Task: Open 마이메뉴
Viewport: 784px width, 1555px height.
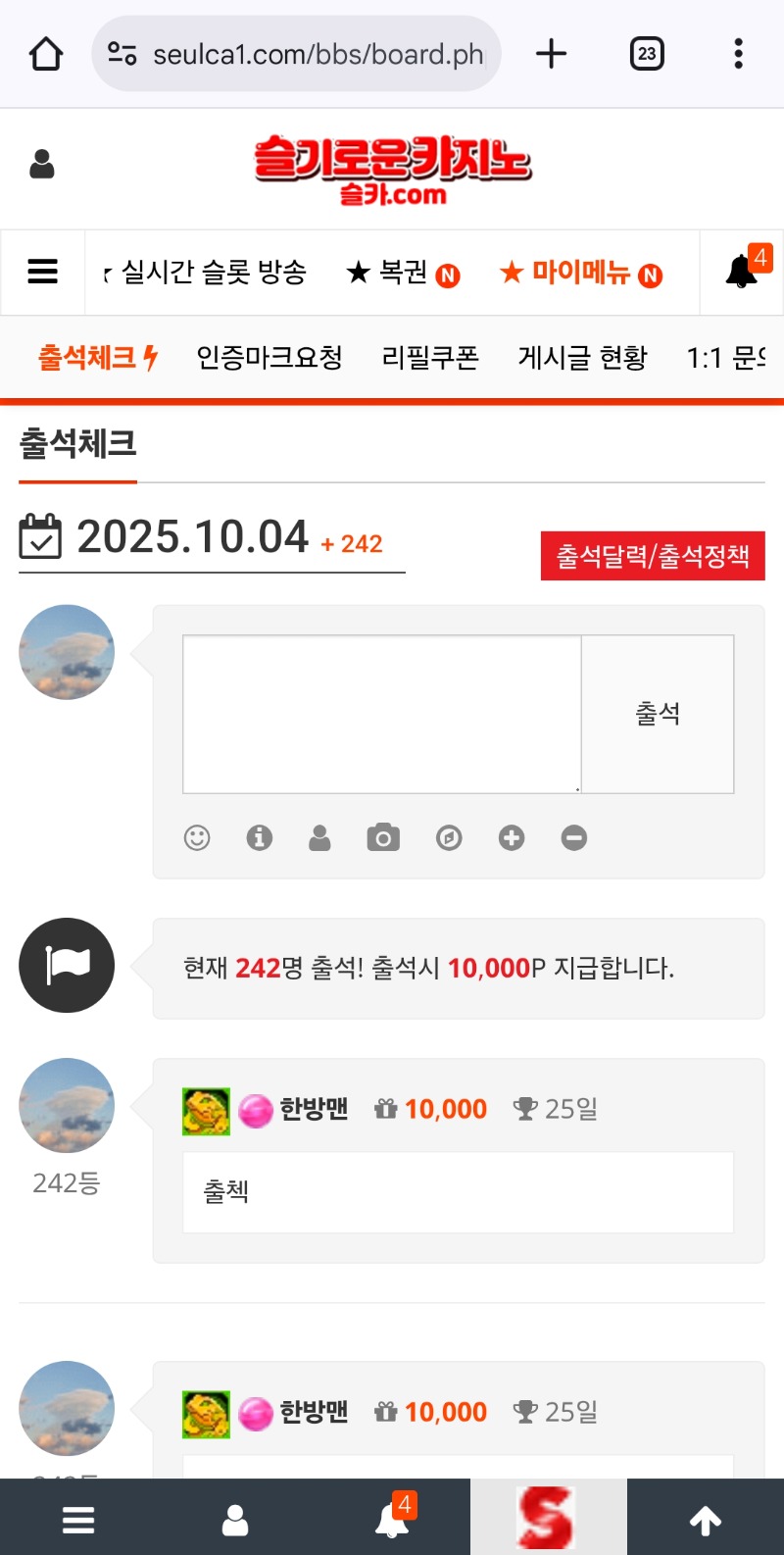Action: pos(580,273)
